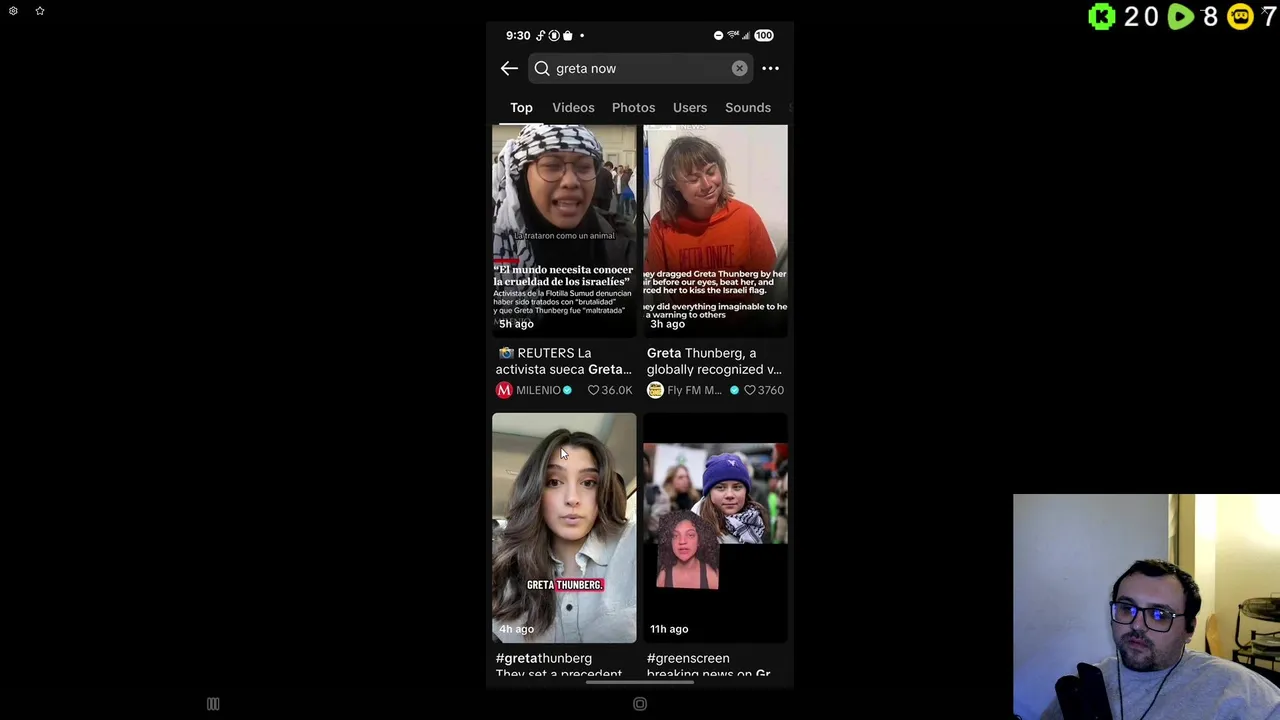Open the #gretathunberg video posted 4h ago
The image size is (1280, 720).
click(563, 527)
